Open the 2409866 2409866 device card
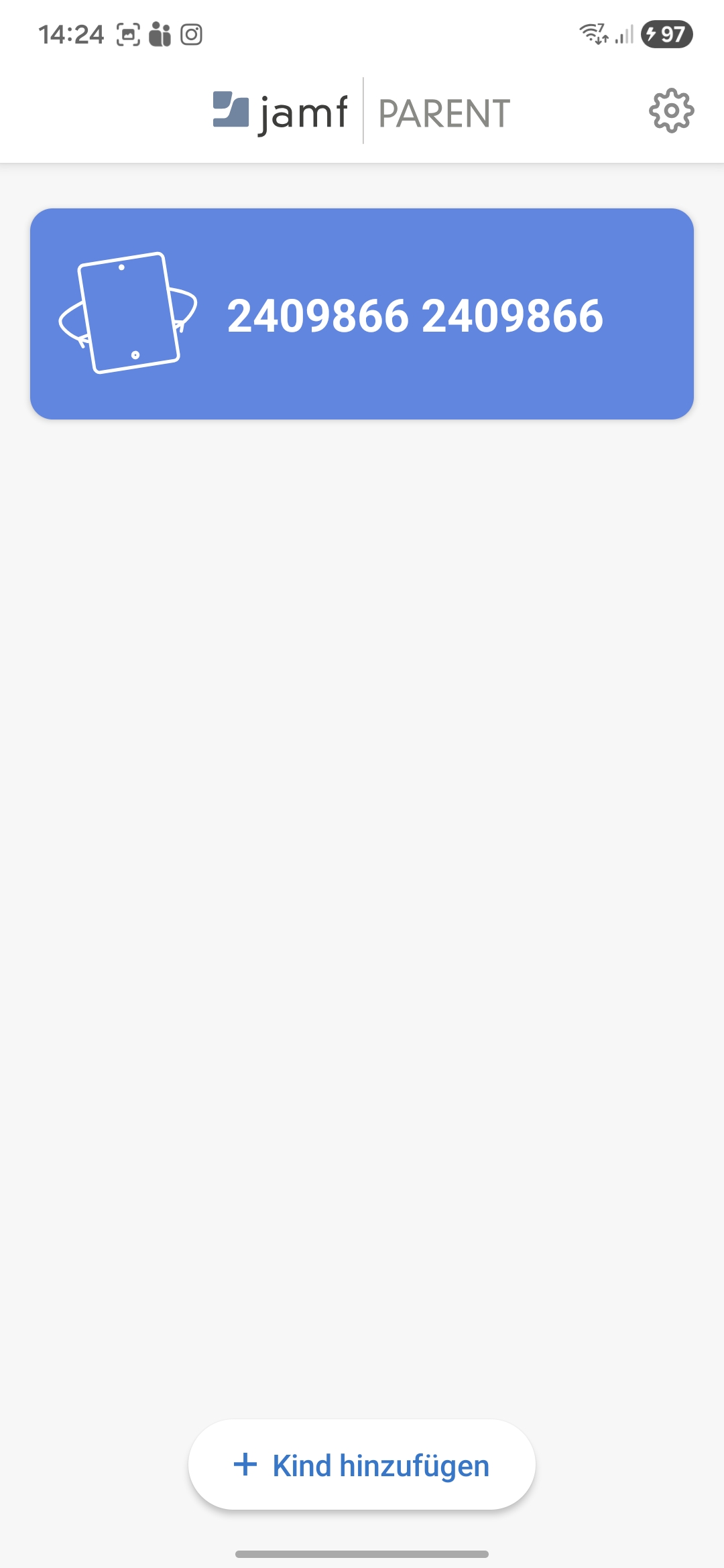 point(362,314)
